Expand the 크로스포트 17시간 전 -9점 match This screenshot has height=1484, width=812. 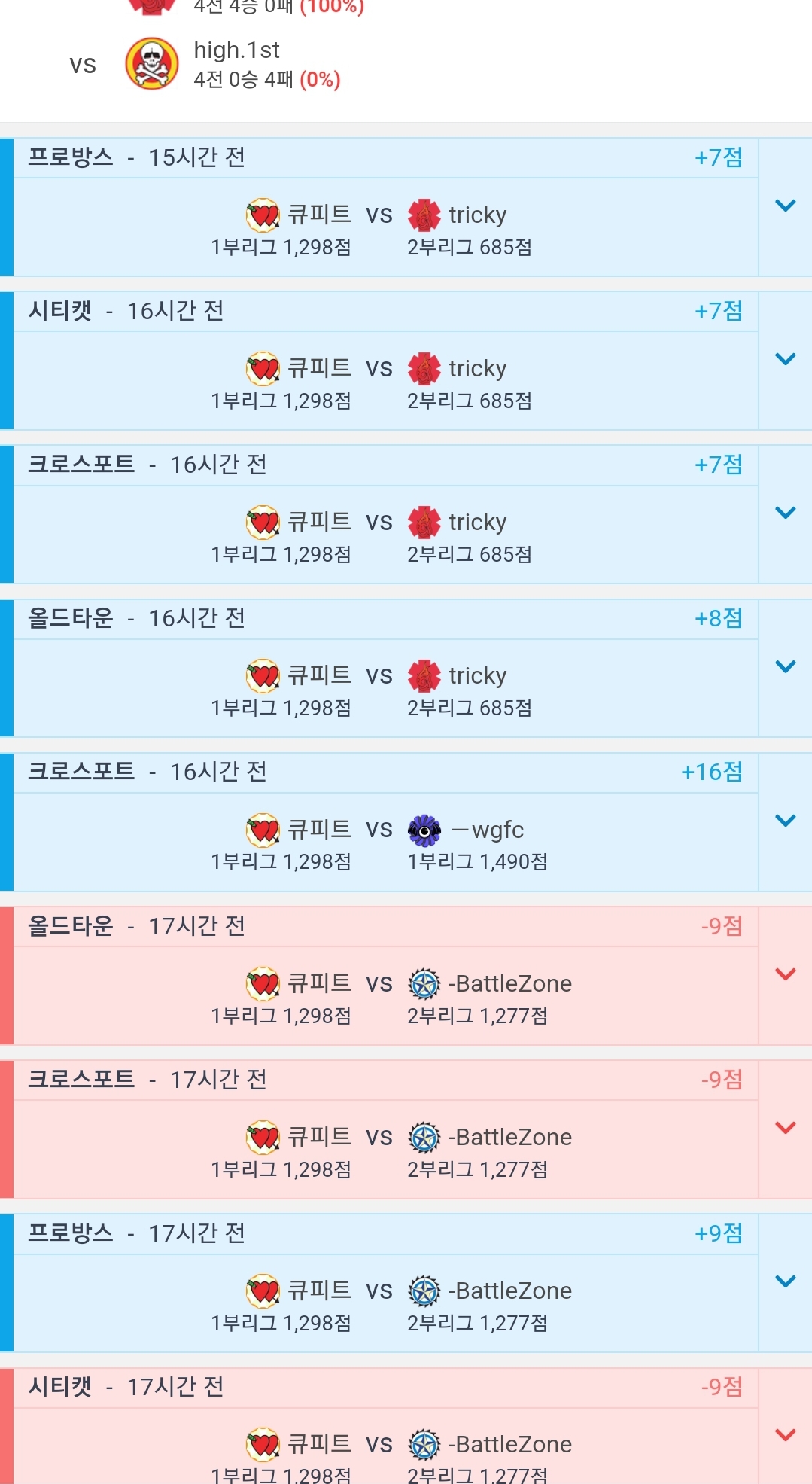click(x=785, y=1128)
